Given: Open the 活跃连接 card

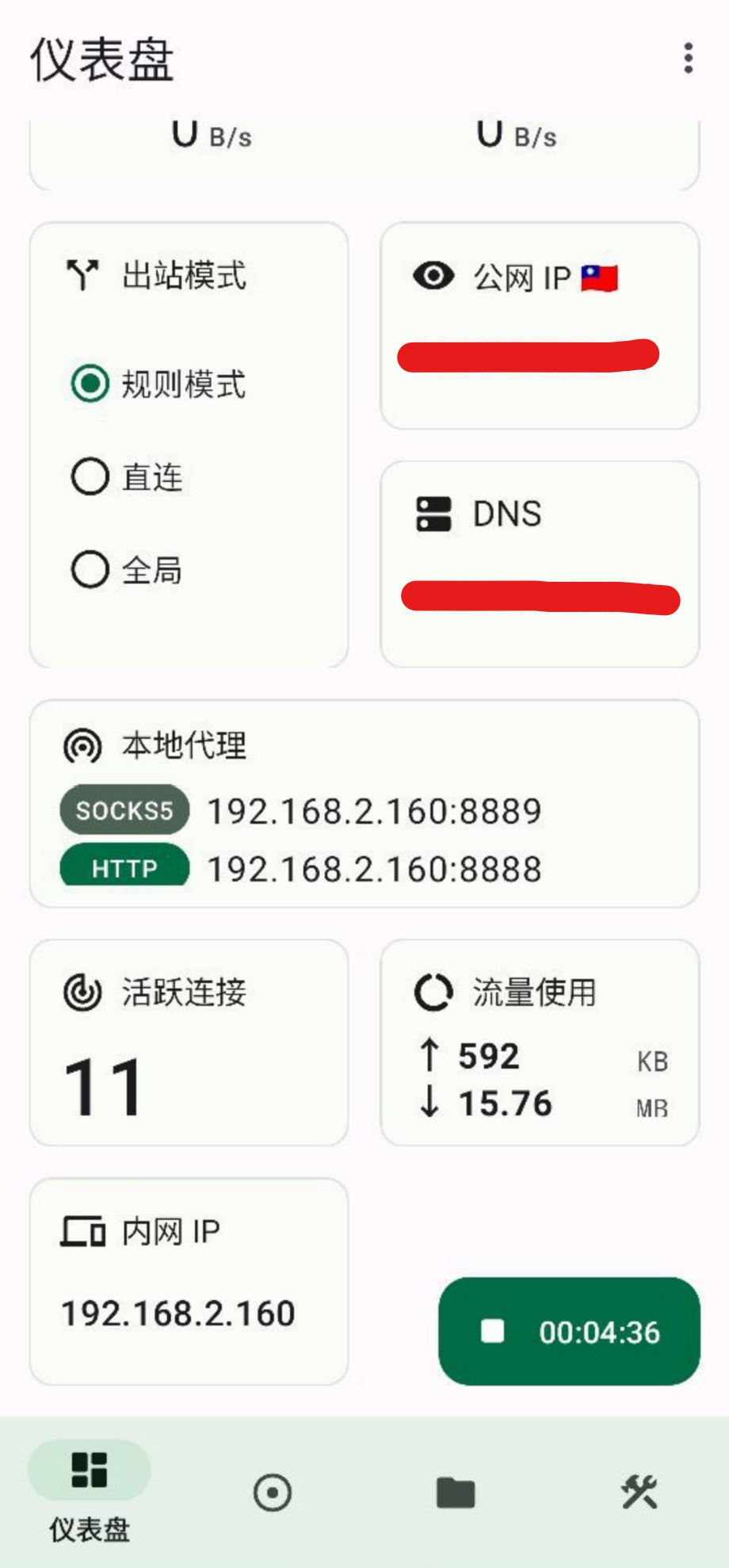Looking at the screenshot, I should tap(189, 1042).
